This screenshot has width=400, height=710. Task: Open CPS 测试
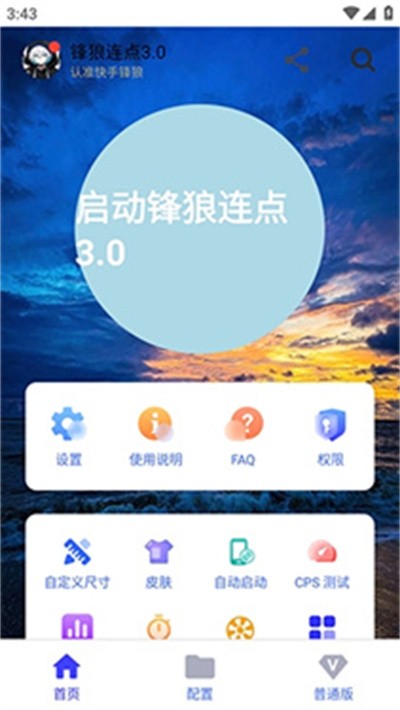coord(322,563)
